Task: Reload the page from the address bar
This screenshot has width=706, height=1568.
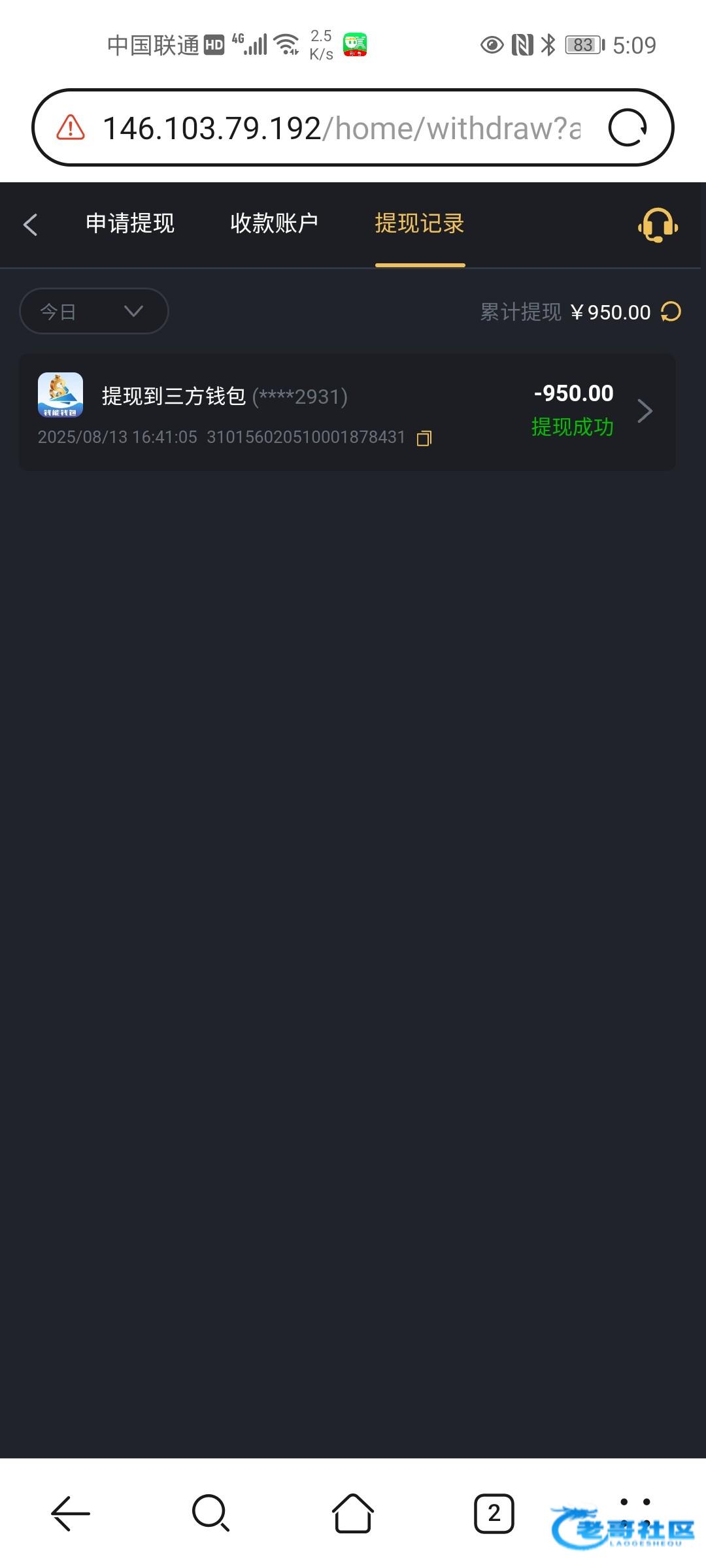Action: (x=628, y=127)
